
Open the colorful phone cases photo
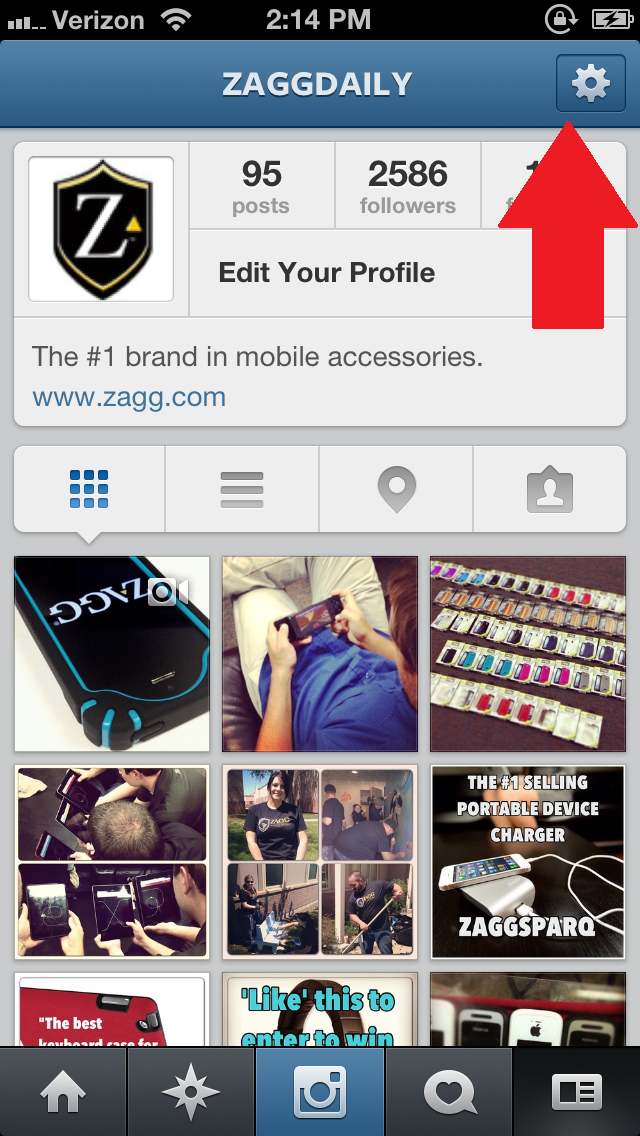pos(528,654)
